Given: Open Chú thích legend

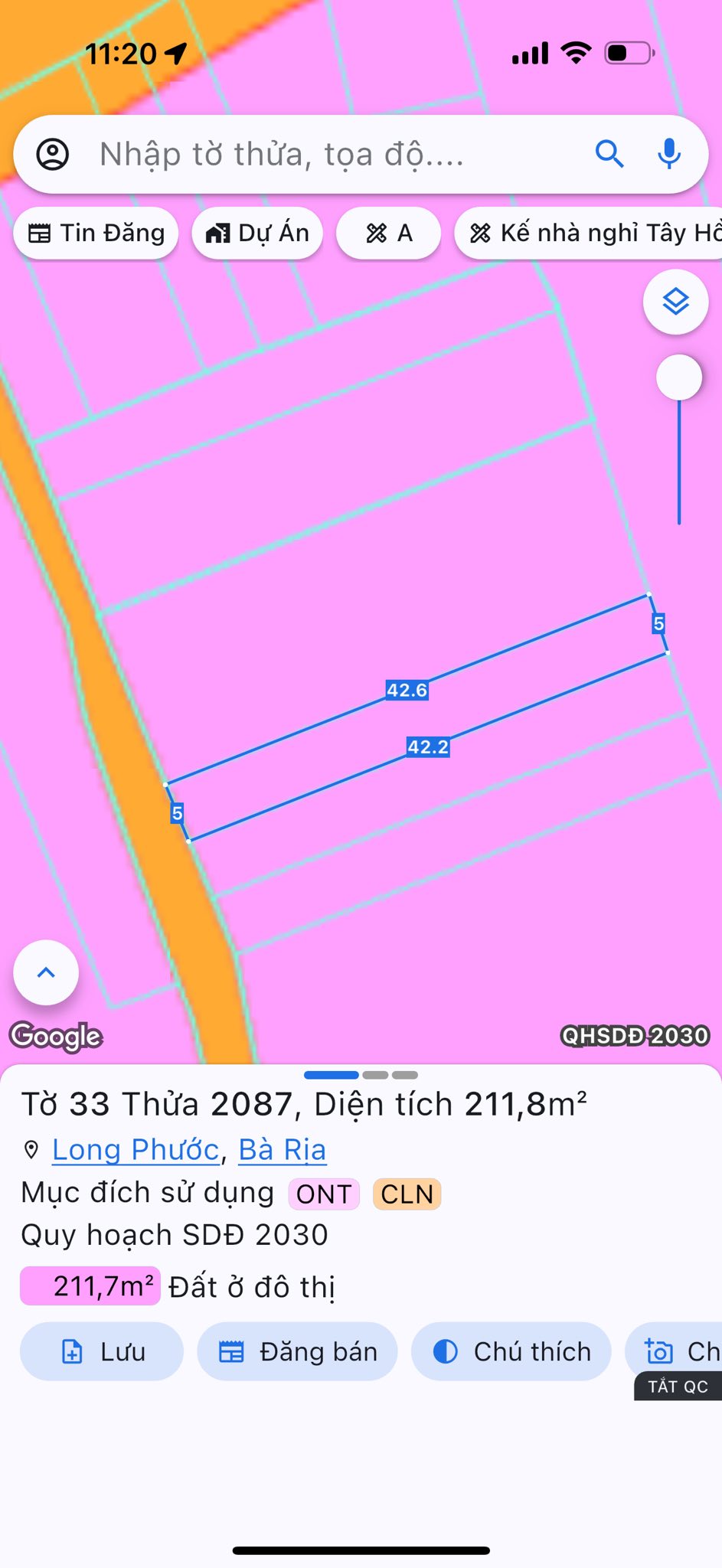Looking at the screenshot, I should 511,1351.
